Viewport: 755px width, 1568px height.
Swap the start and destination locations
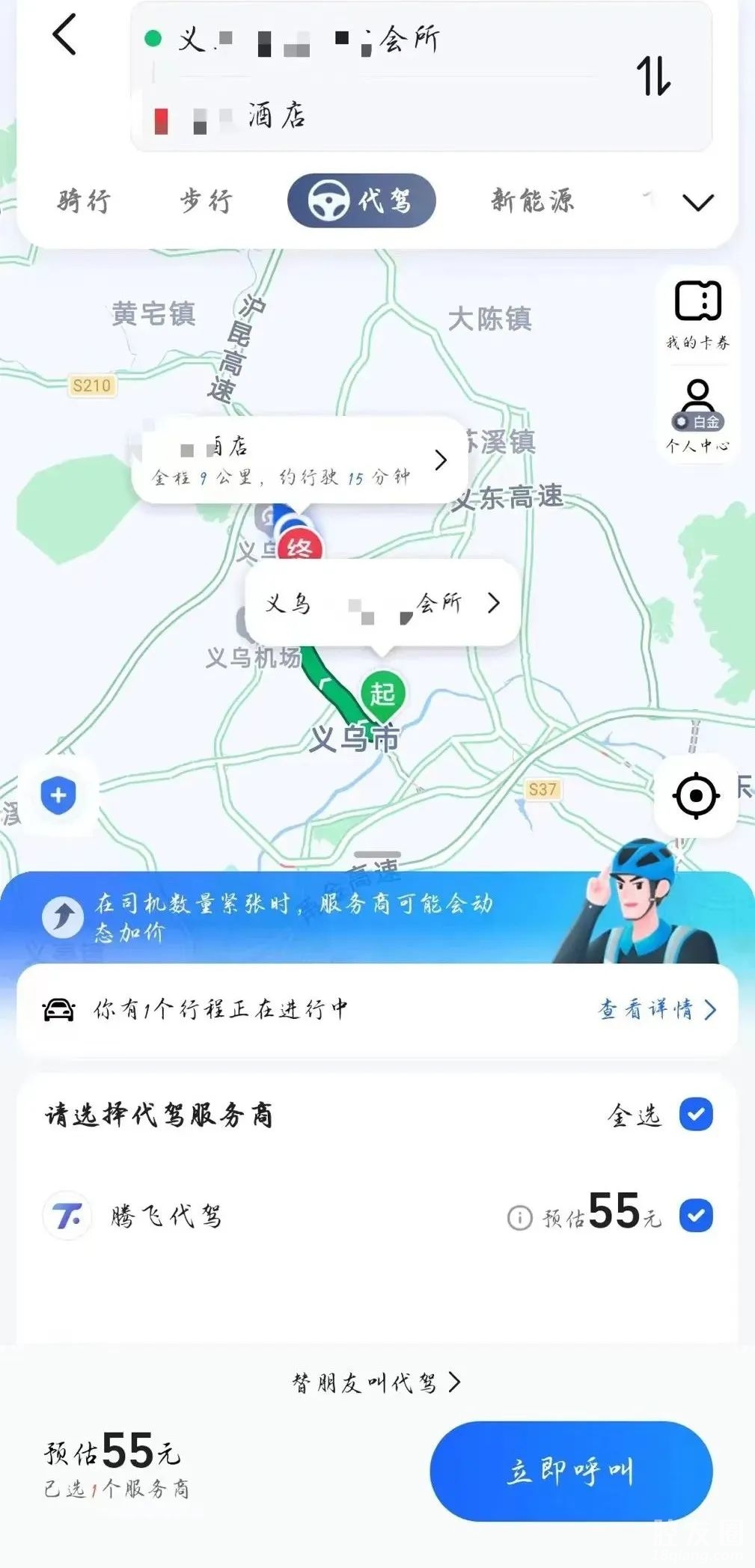point(653,76)
